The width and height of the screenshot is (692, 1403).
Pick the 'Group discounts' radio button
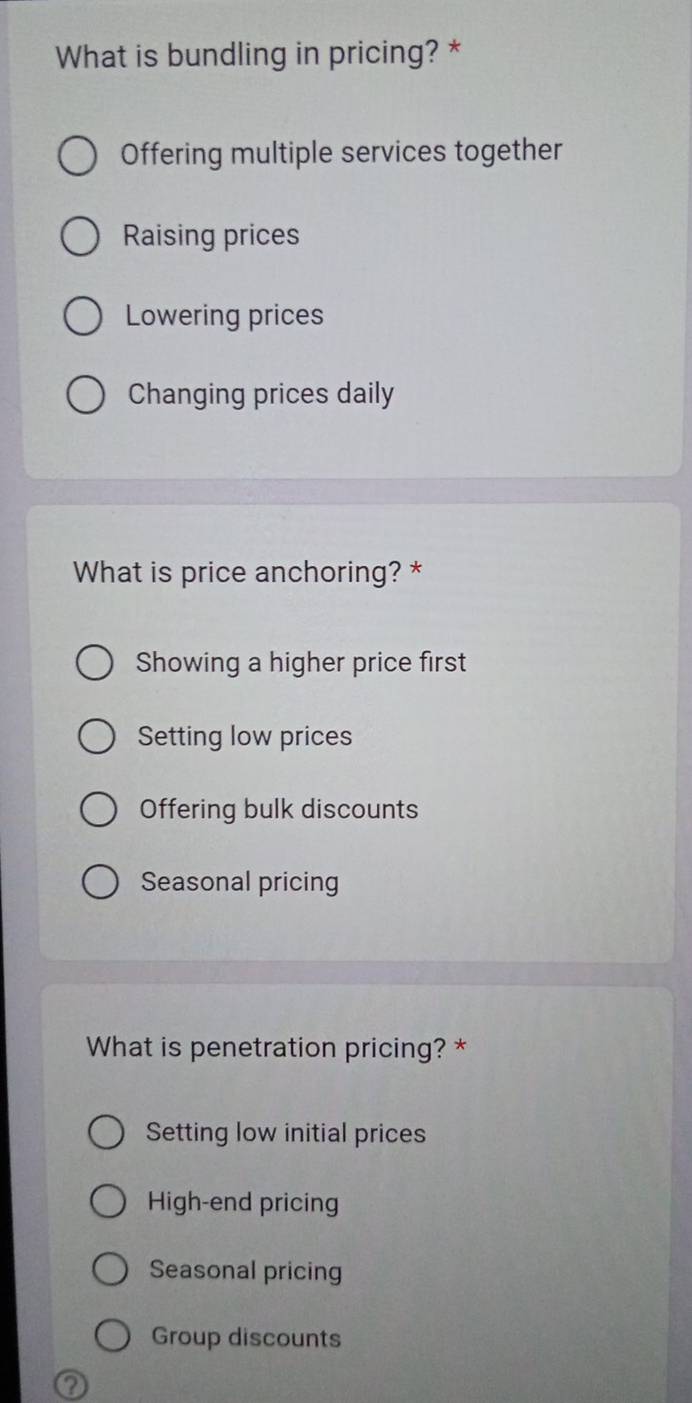point(112,1338)
